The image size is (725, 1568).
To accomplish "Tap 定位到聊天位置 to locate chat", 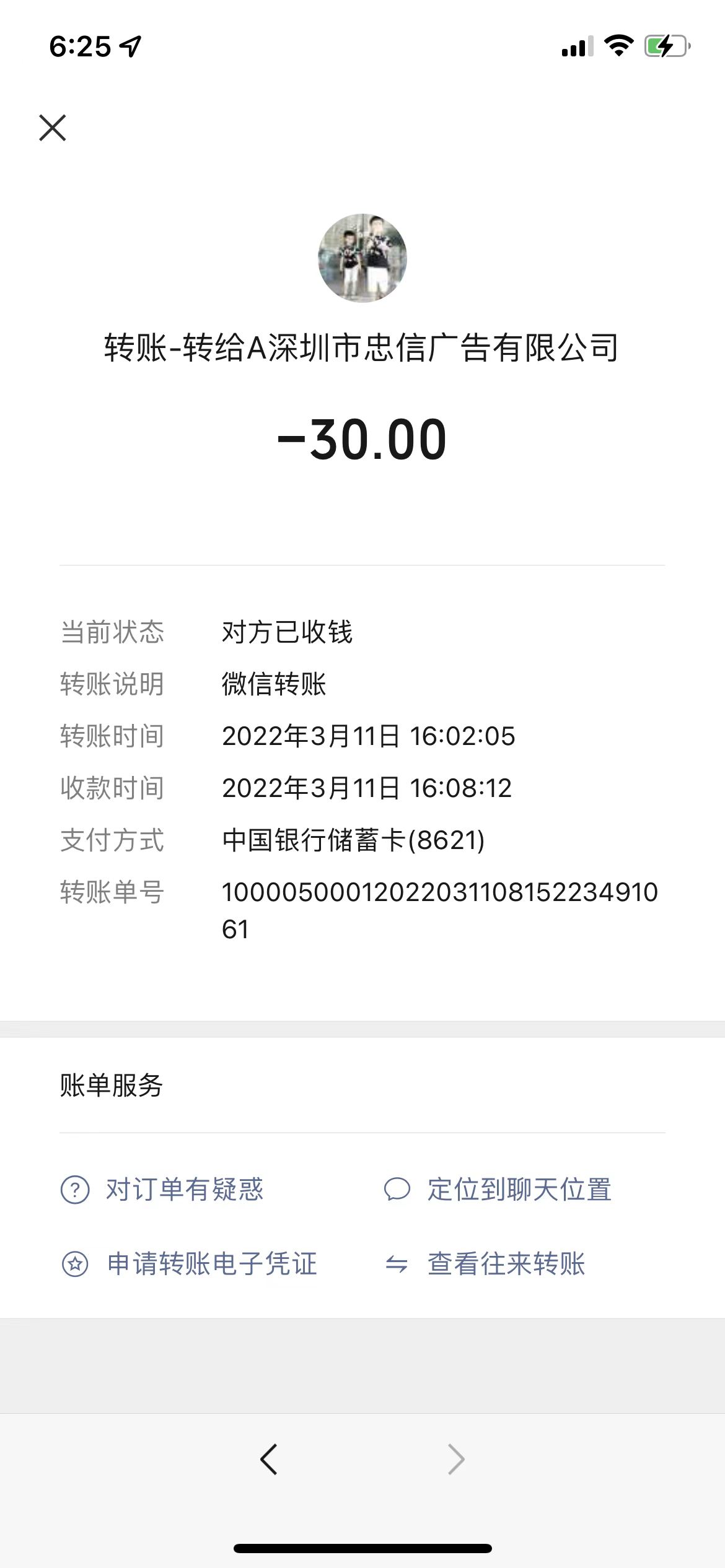I will pyautogui.click(x=498, y=1190).
